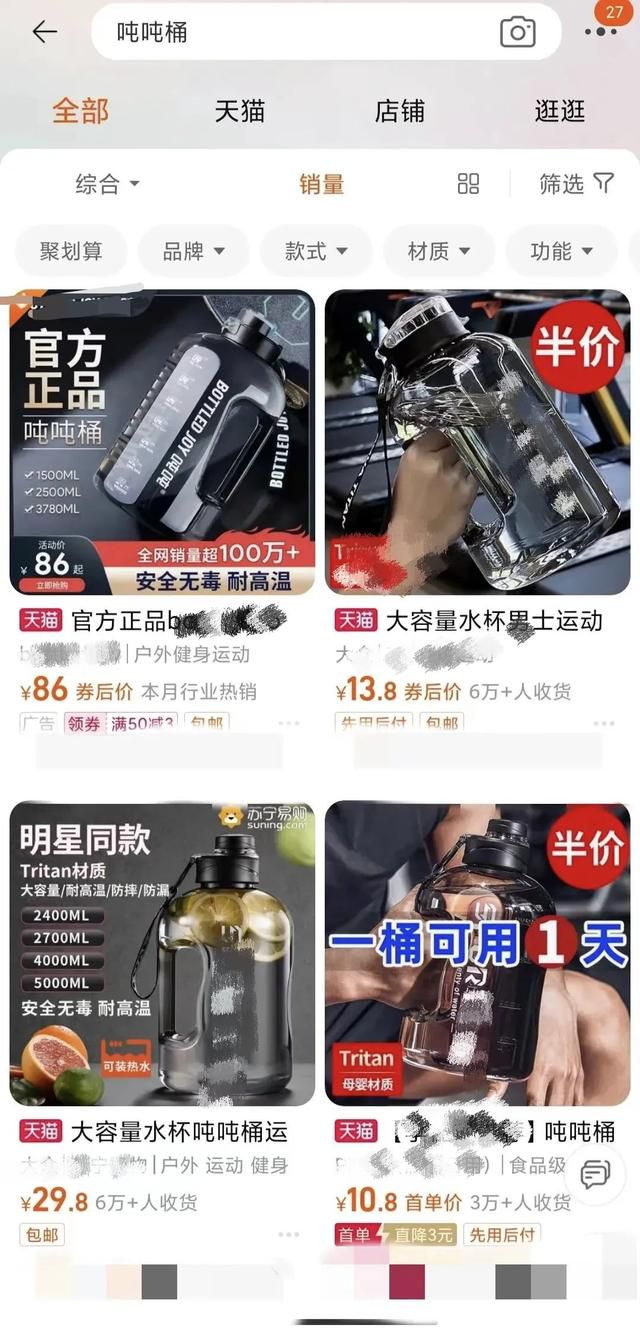Open the 筛选 filter panel
640x1335 pixels.
click(x=577, y=183)
